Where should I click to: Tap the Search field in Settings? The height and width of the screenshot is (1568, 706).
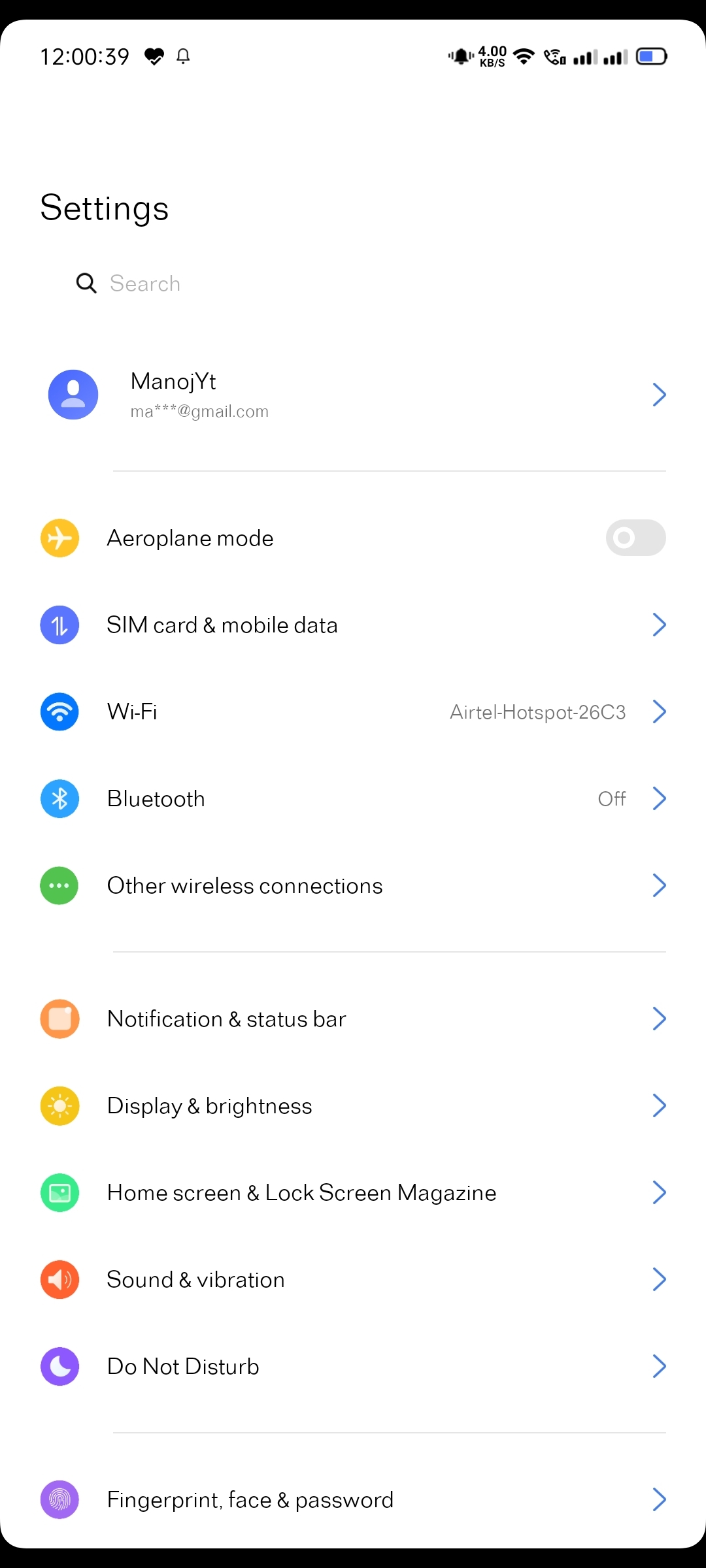point(353,284)
